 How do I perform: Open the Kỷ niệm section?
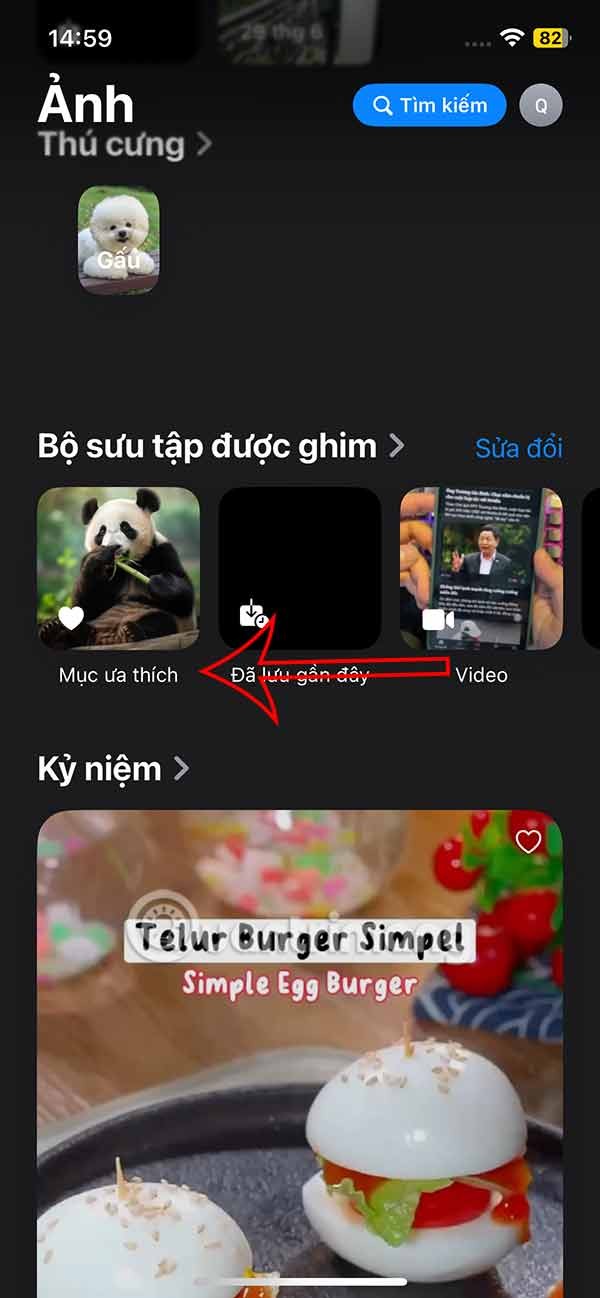(112, 769)
